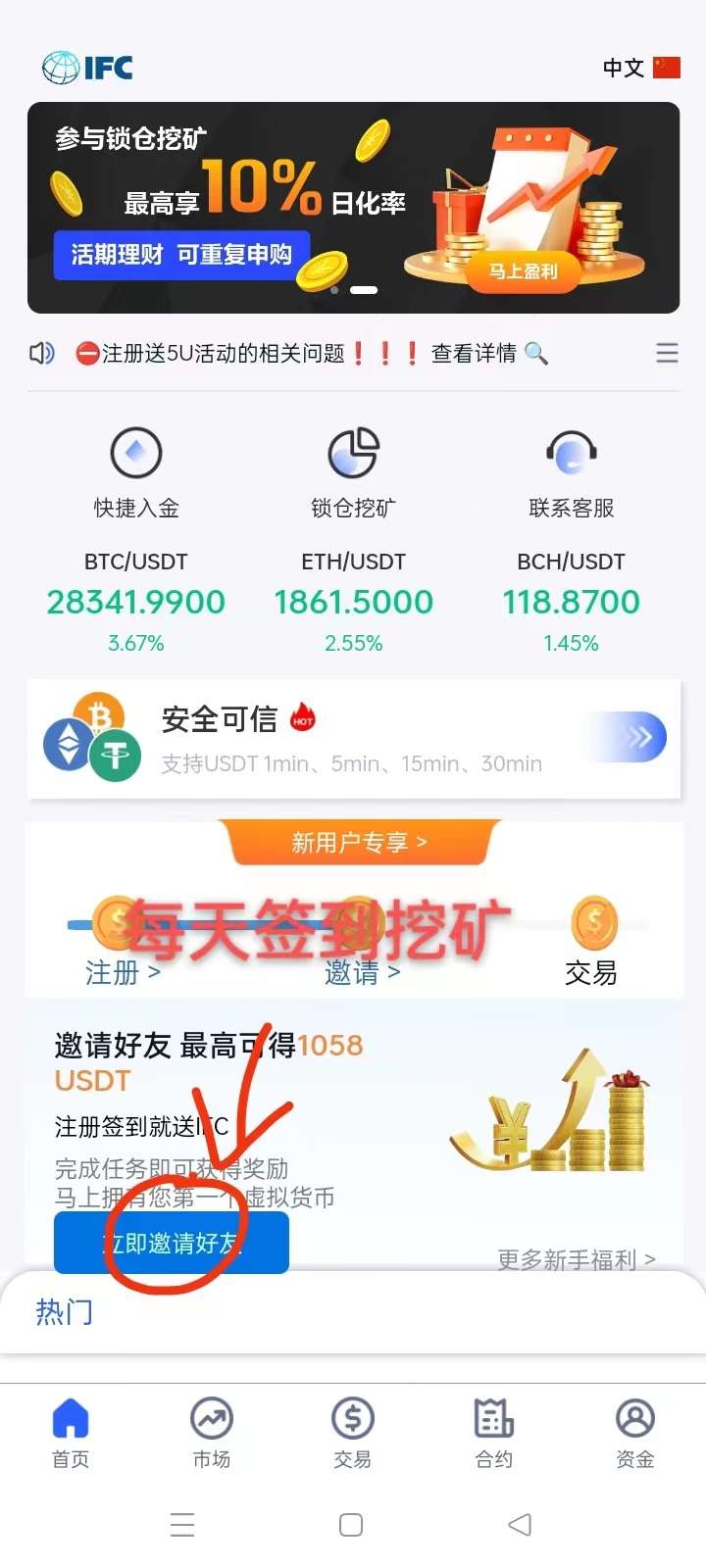
Task: Open 更多新手福利 link
Action: click(x=577, y=1259)
